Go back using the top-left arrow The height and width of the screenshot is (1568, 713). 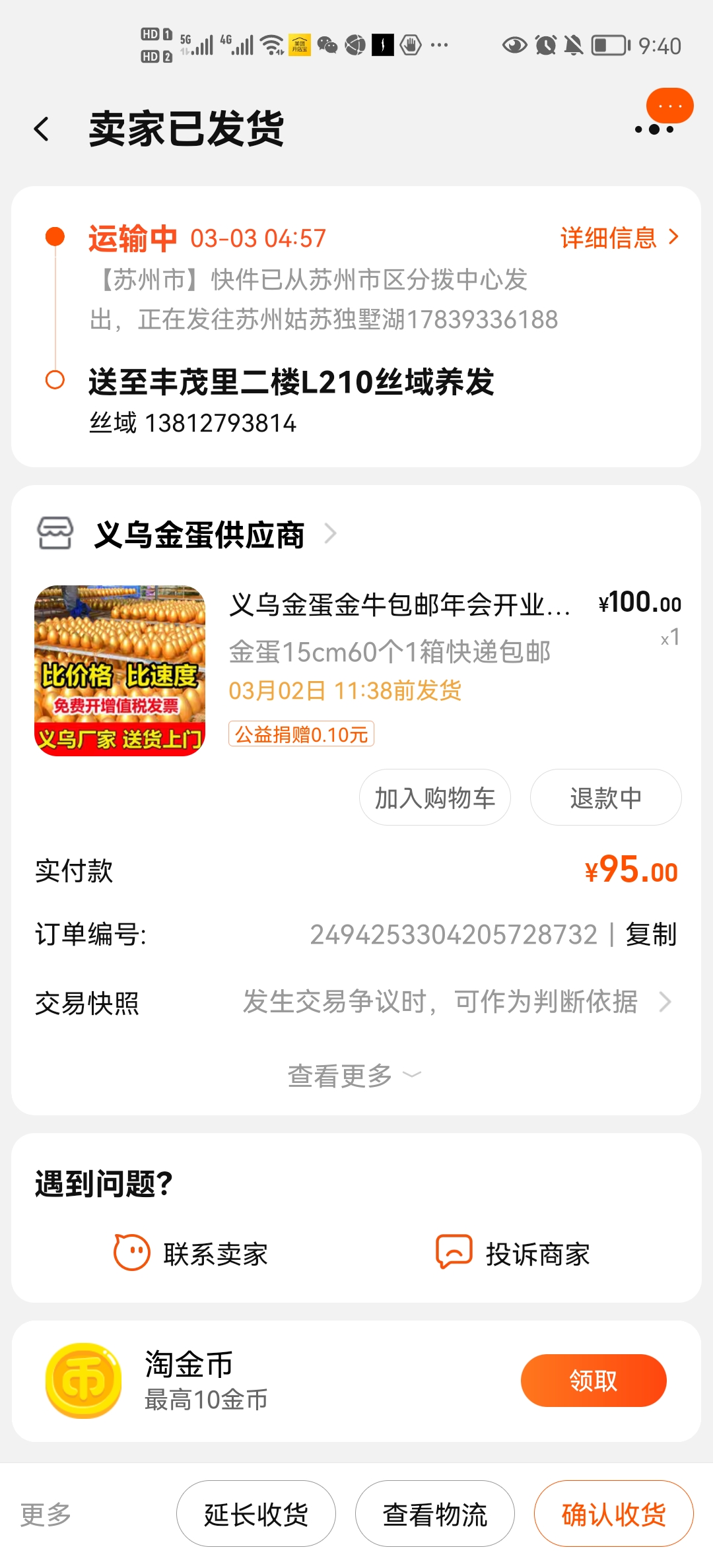point(42,129)
